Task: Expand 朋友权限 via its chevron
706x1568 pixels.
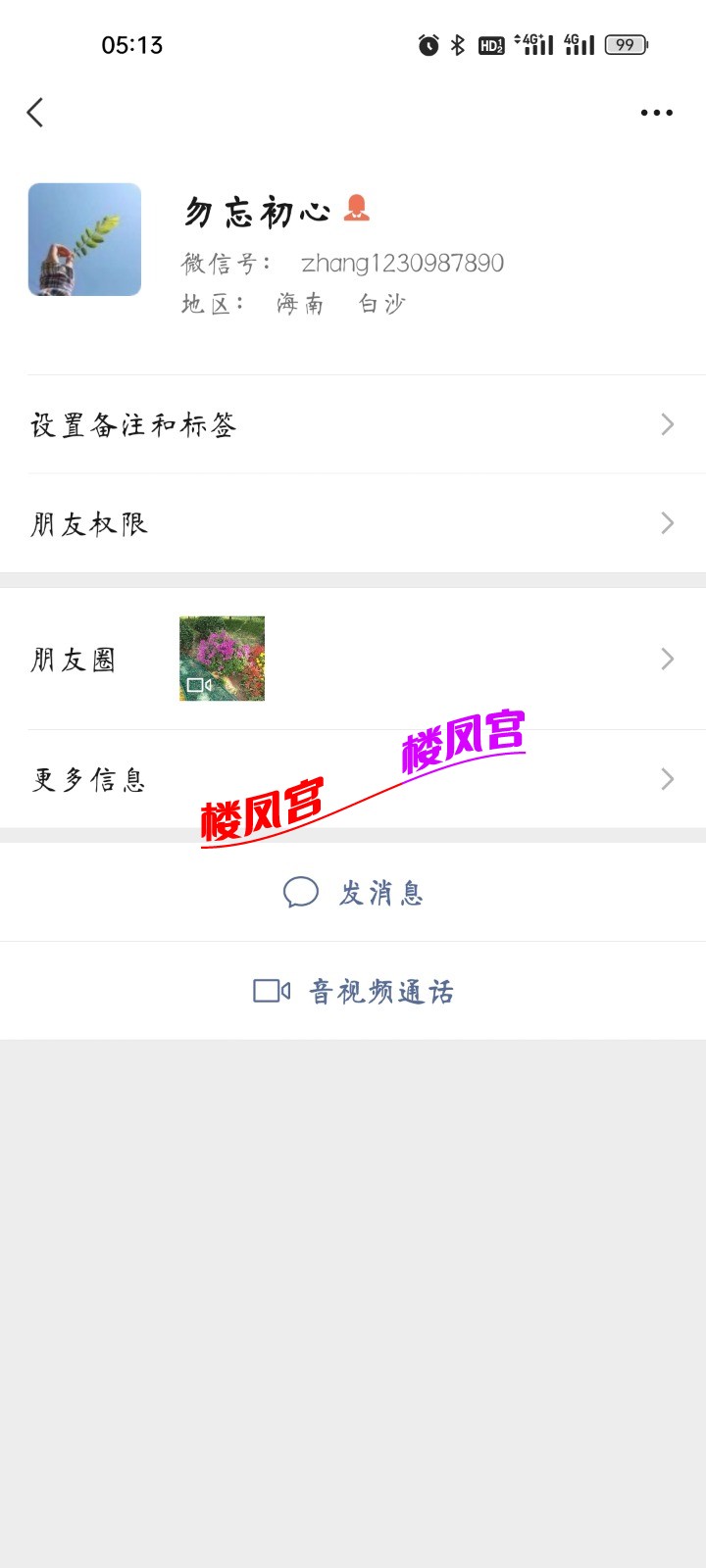Action: (x=667, y=522)
